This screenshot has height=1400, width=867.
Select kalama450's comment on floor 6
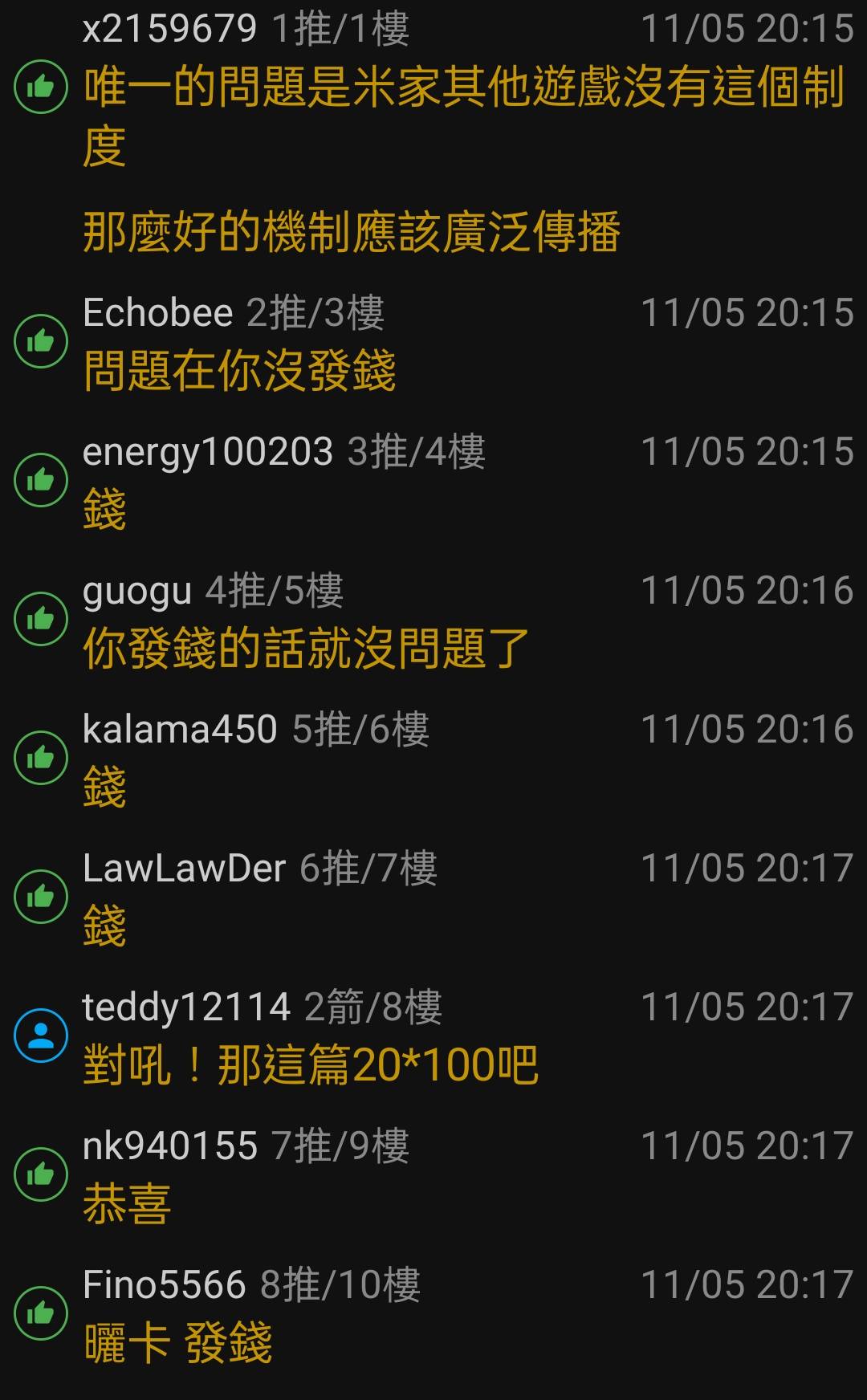(104, 787)
